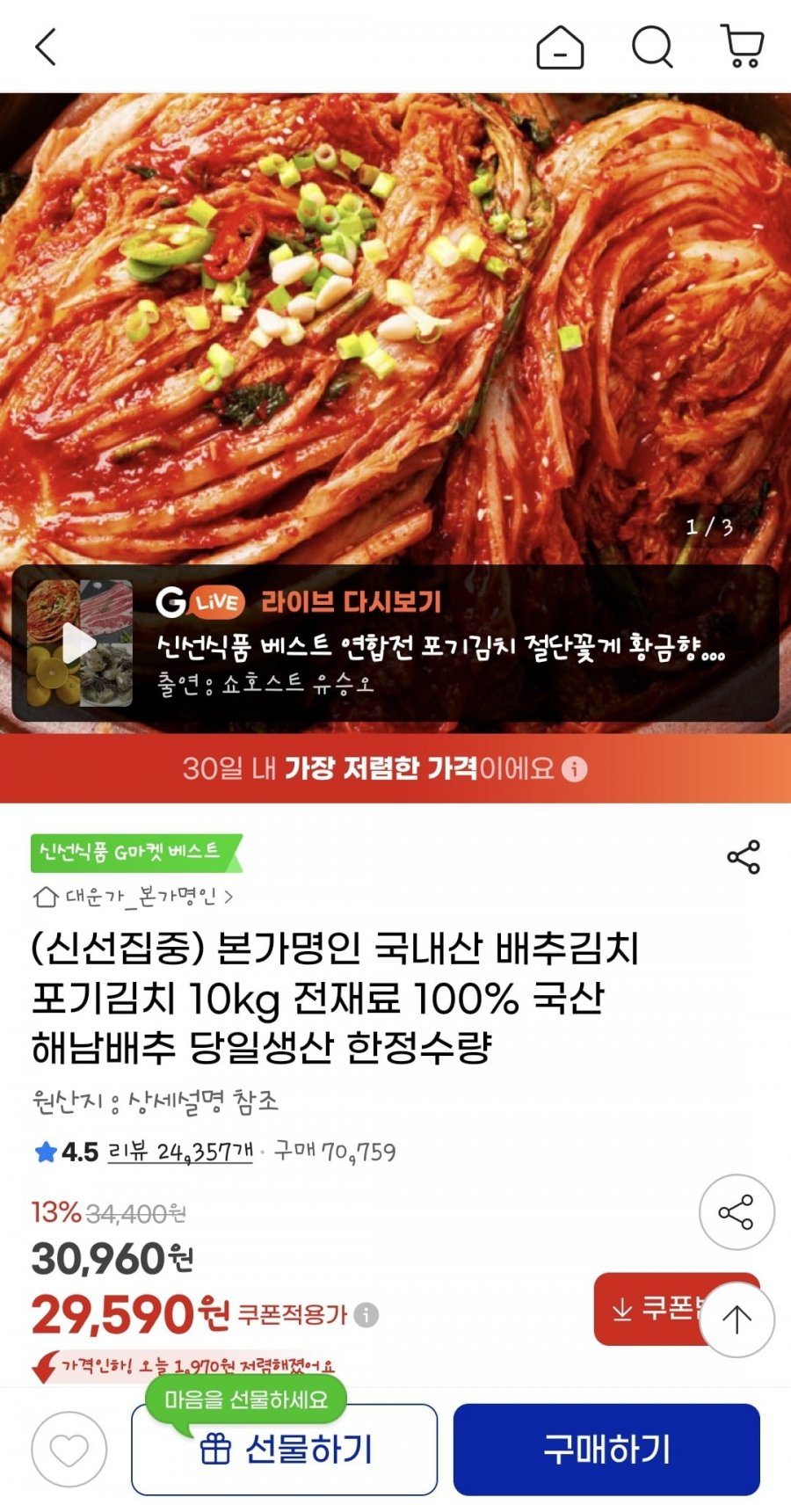Open the 리뷰 24,357개 reviews link
The image size is (791, 1512).
pyautogui.click(x=179, y=1152)
